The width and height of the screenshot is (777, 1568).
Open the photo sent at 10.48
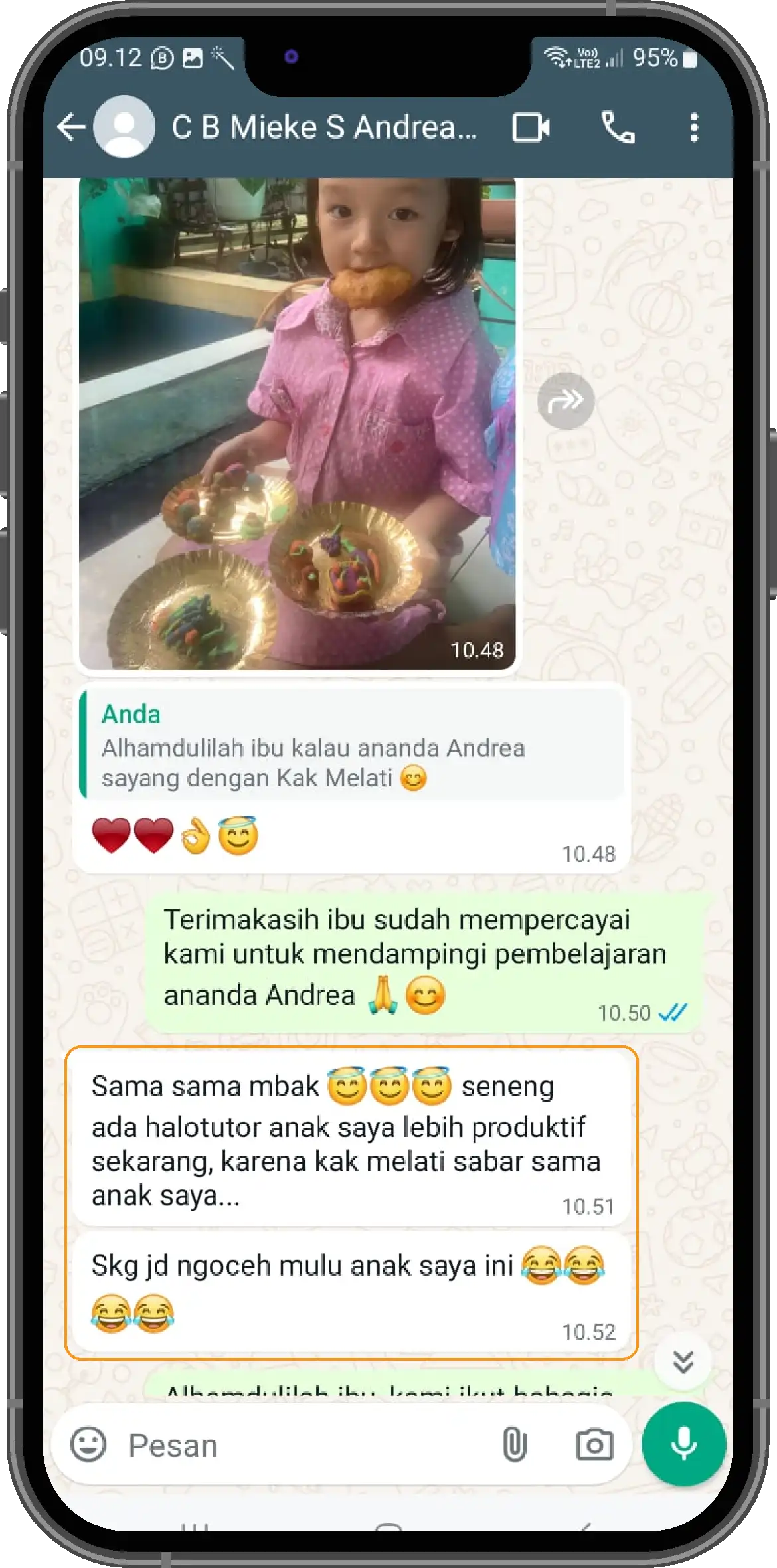click(297, 425)
